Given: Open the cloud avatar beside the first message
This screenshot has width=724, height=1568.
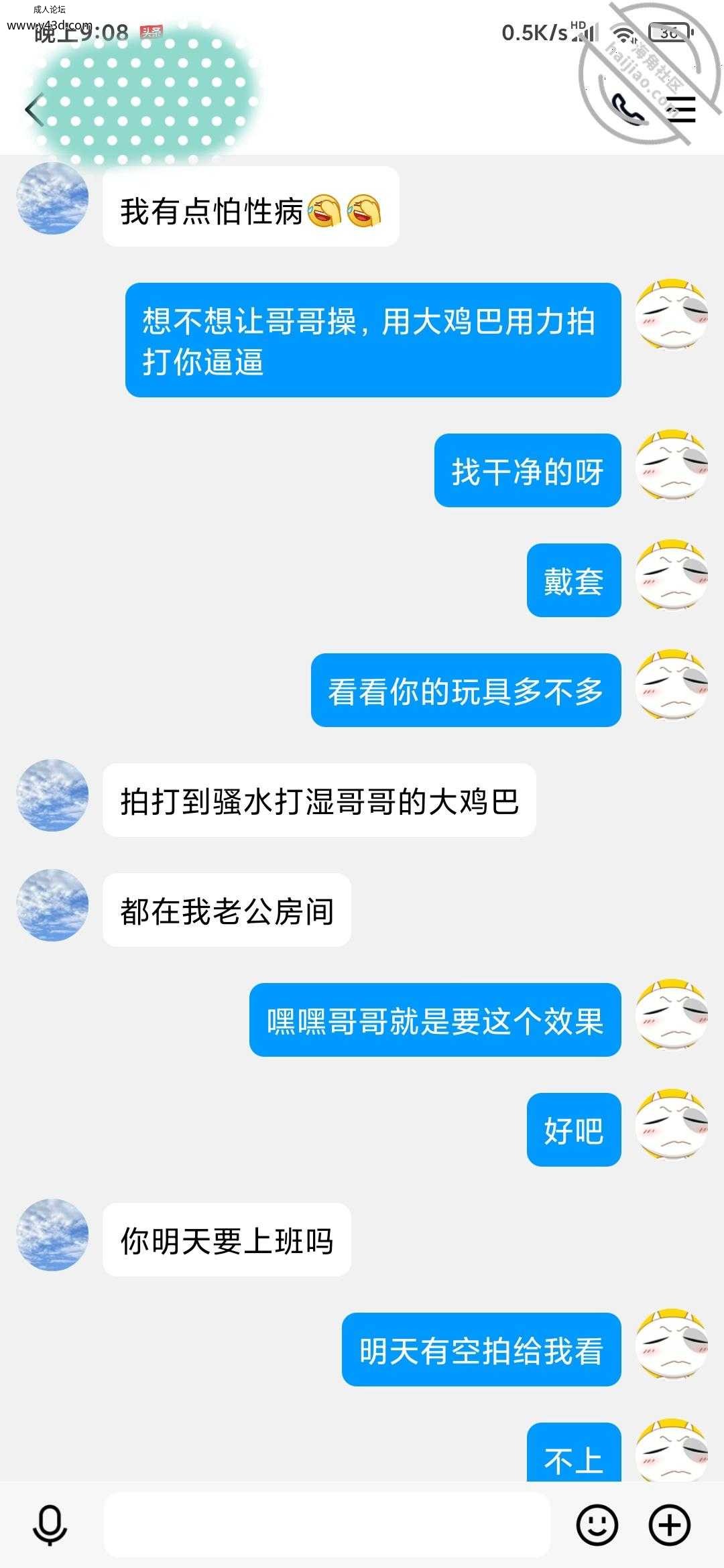Looking at the screenshot, I should point(52,198).
